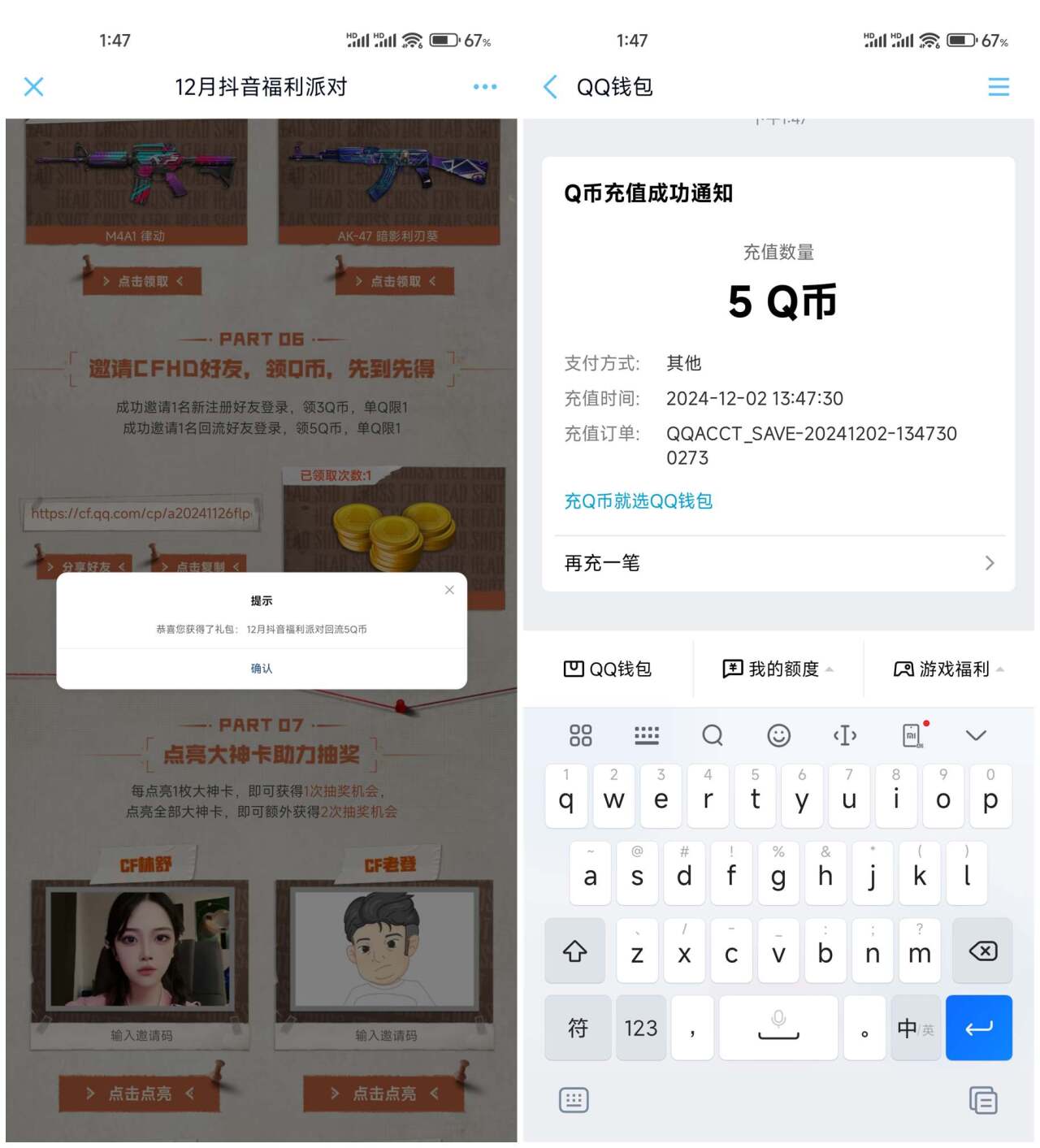
Task: Collapse the keyboard with the down chevron
Action: [x=975, y=735]
